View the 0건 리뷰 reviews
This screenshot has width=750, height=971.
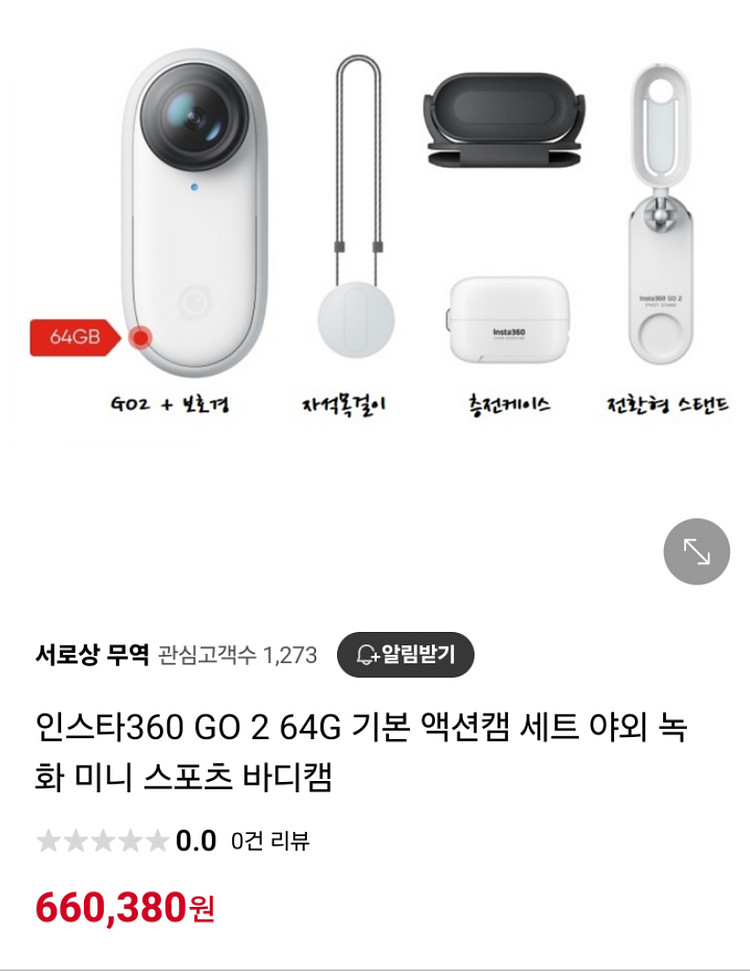pos(269,841)
